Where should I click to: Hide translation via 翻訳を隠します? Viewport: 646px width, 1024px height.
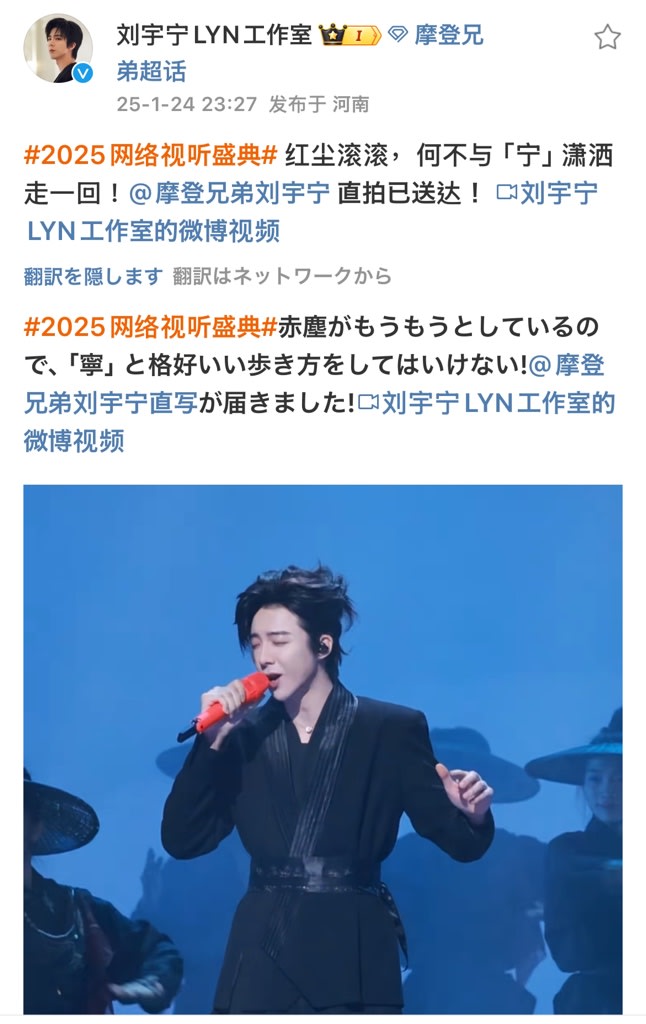coord(92,277)
